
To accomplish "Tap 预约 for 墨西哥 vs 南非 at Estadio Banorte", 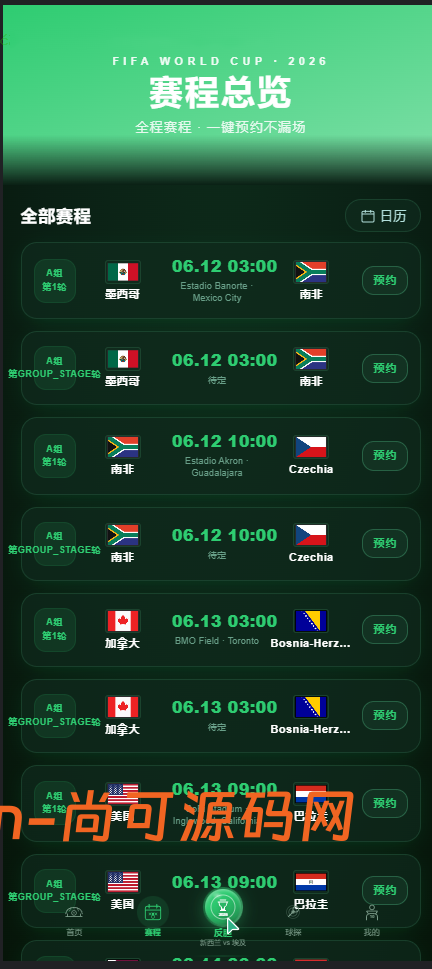I will [x=384, y=281].
